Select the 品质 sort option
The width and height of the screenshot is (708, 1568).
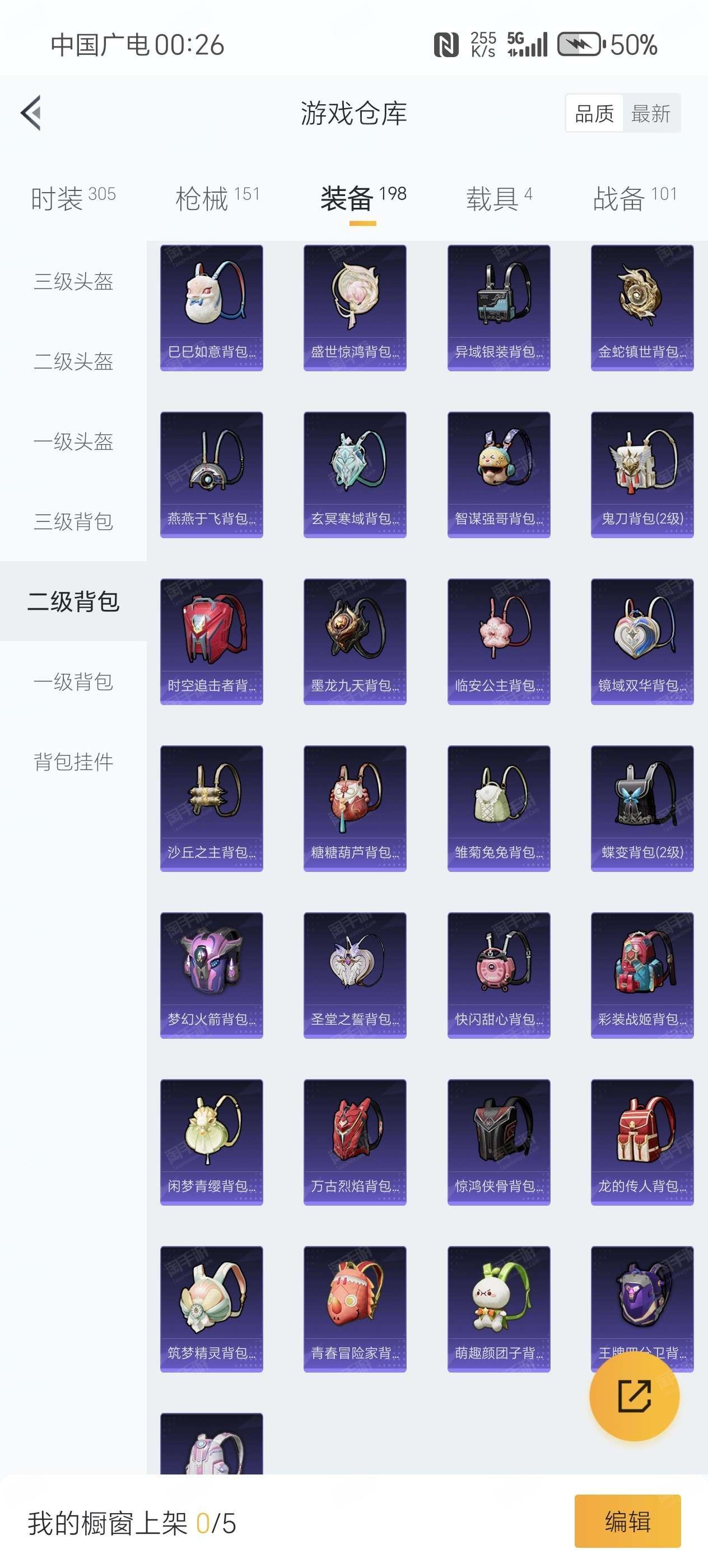[x=594, y=113]
